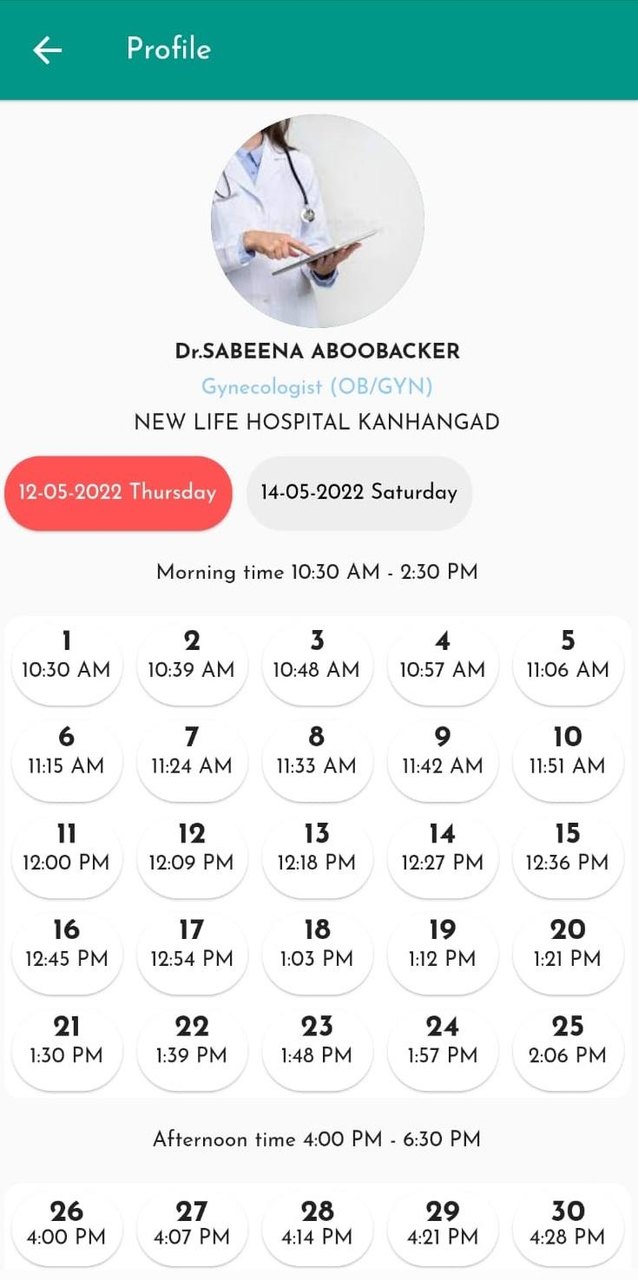Select slot 15 at 12:36 PM

coord(567,849)
